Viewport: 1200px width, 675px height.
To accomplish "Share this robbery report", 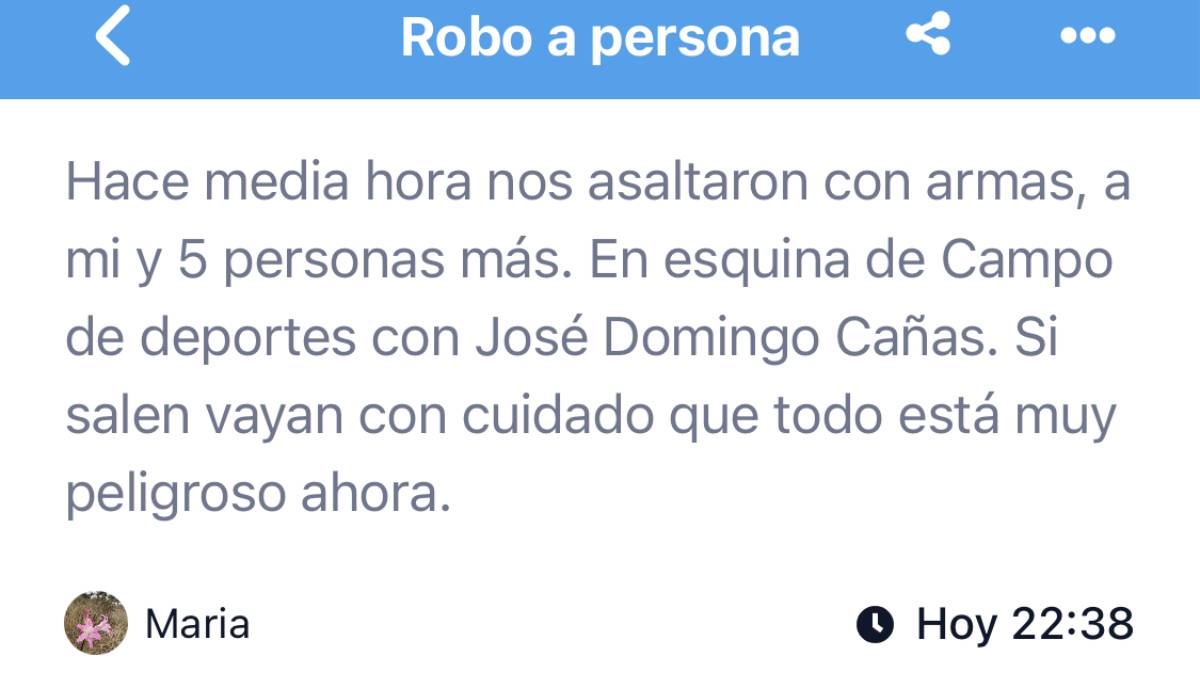I will [928, 36].
